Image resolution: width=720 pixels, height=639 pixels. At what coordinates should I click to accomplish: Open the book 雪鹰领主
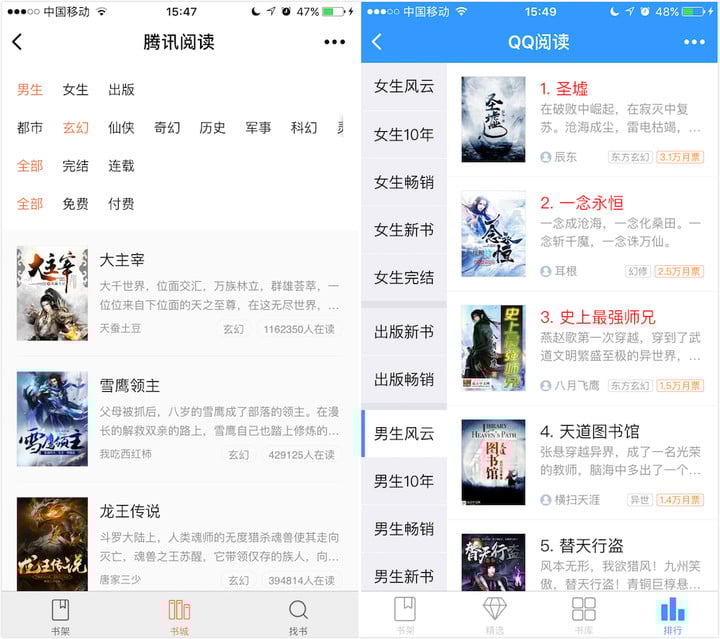tap(130, 385)
